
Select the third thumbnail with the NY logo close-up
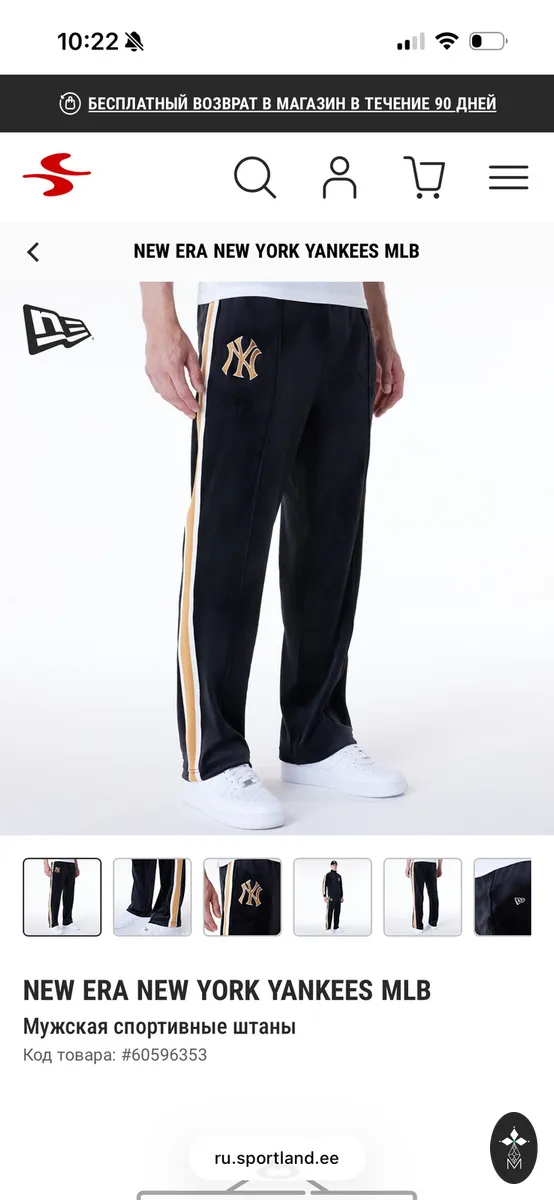(242, 897)
